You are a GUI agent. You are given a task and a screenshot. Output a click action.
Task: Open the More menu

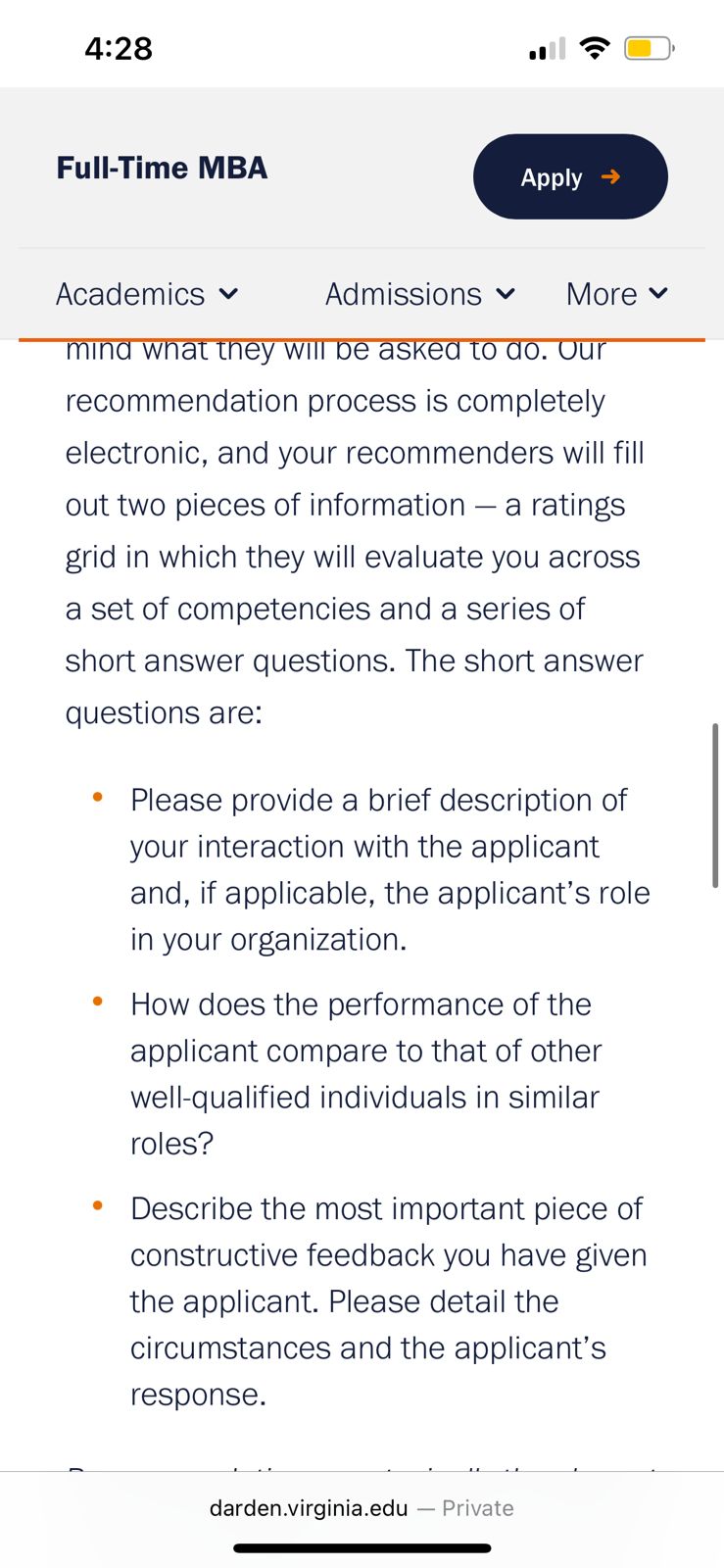click(x=616, y=294)
